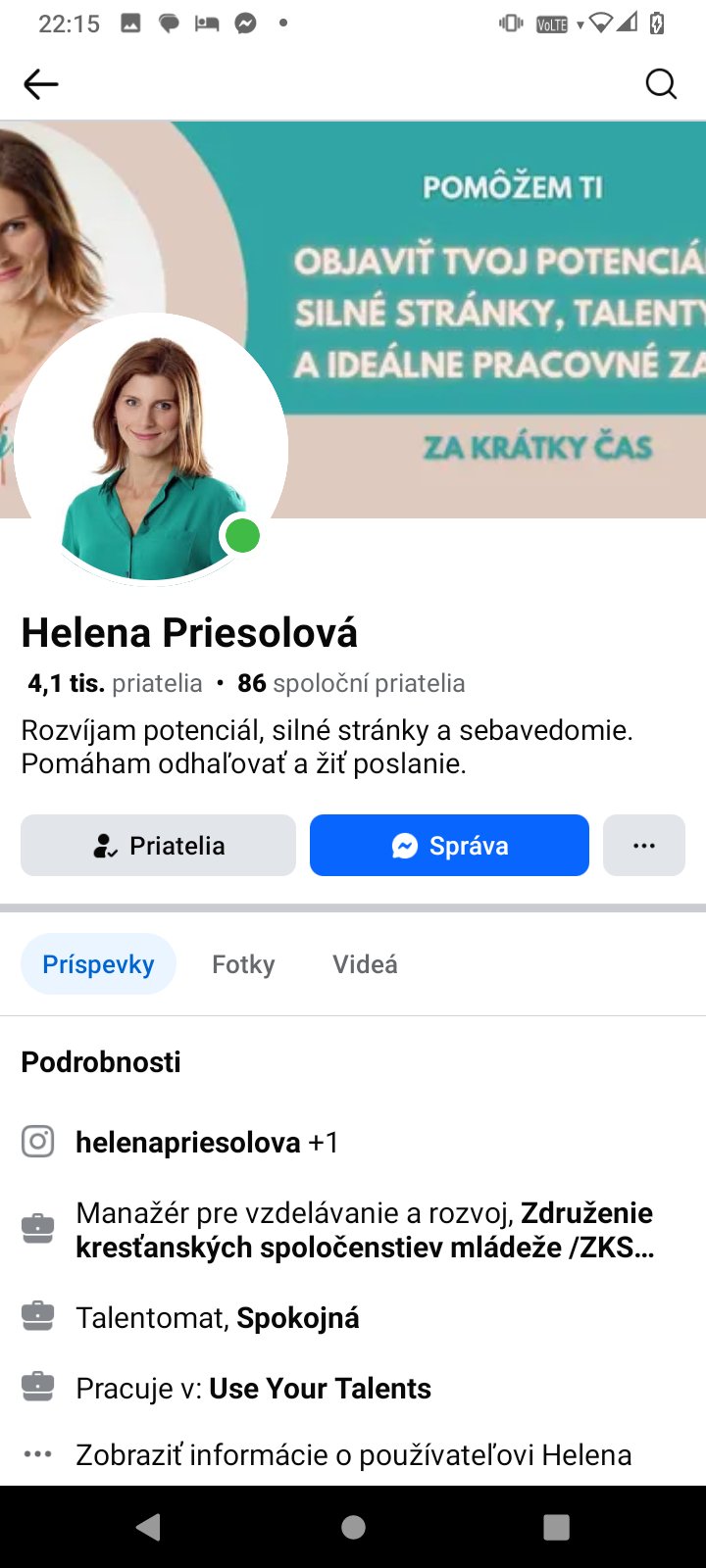The width and height of the screenshot is (706, 1568).
Task: View Helena's profile picture
Action: [x=150, y=451]
